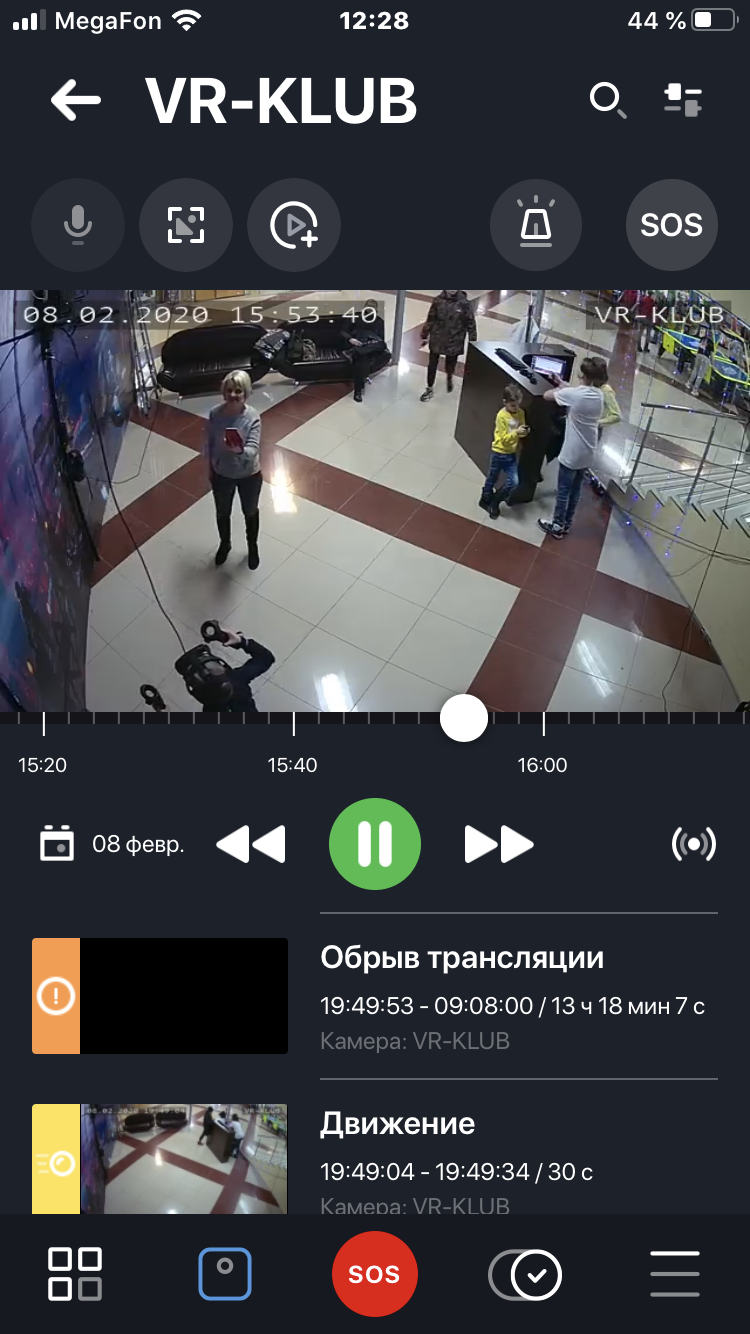750x1334 pixels.
Task: Open the hamburger menu in the bottom bar
Action: point(675,1274)
